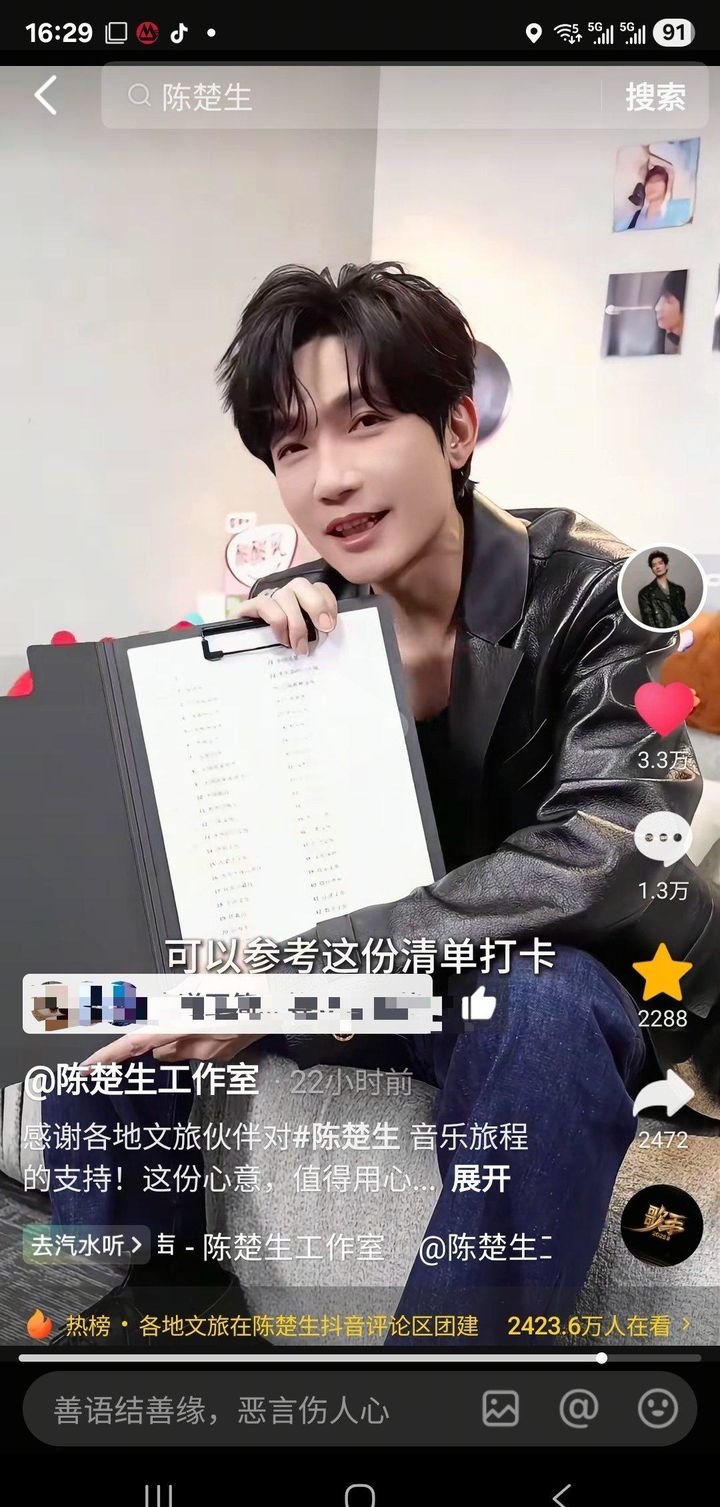Open @陈楚生工作室 account name
720x1507 pixels.
coord(141,1081)
